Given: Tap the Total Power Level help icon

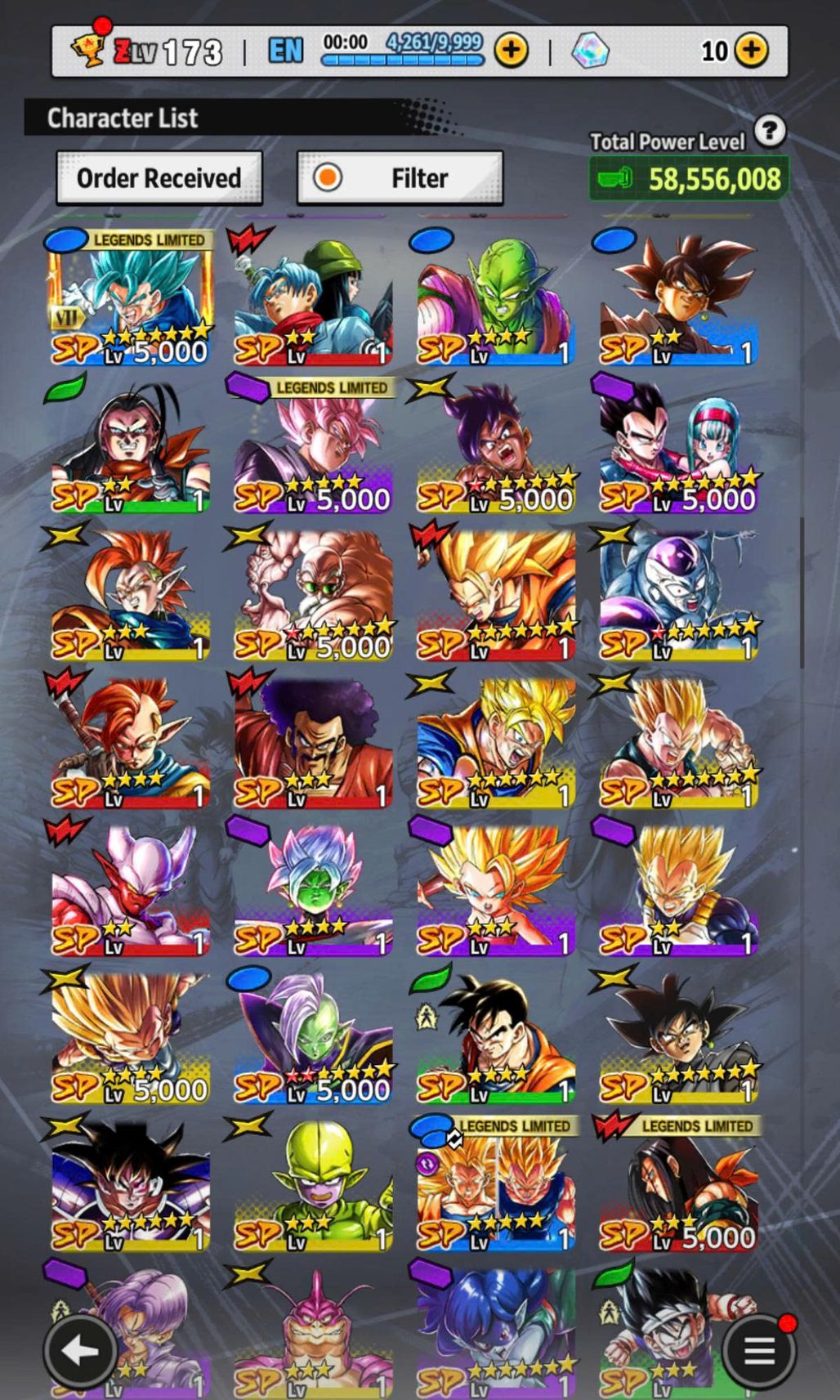Looking at the screenshot, I should coord(770,131).
